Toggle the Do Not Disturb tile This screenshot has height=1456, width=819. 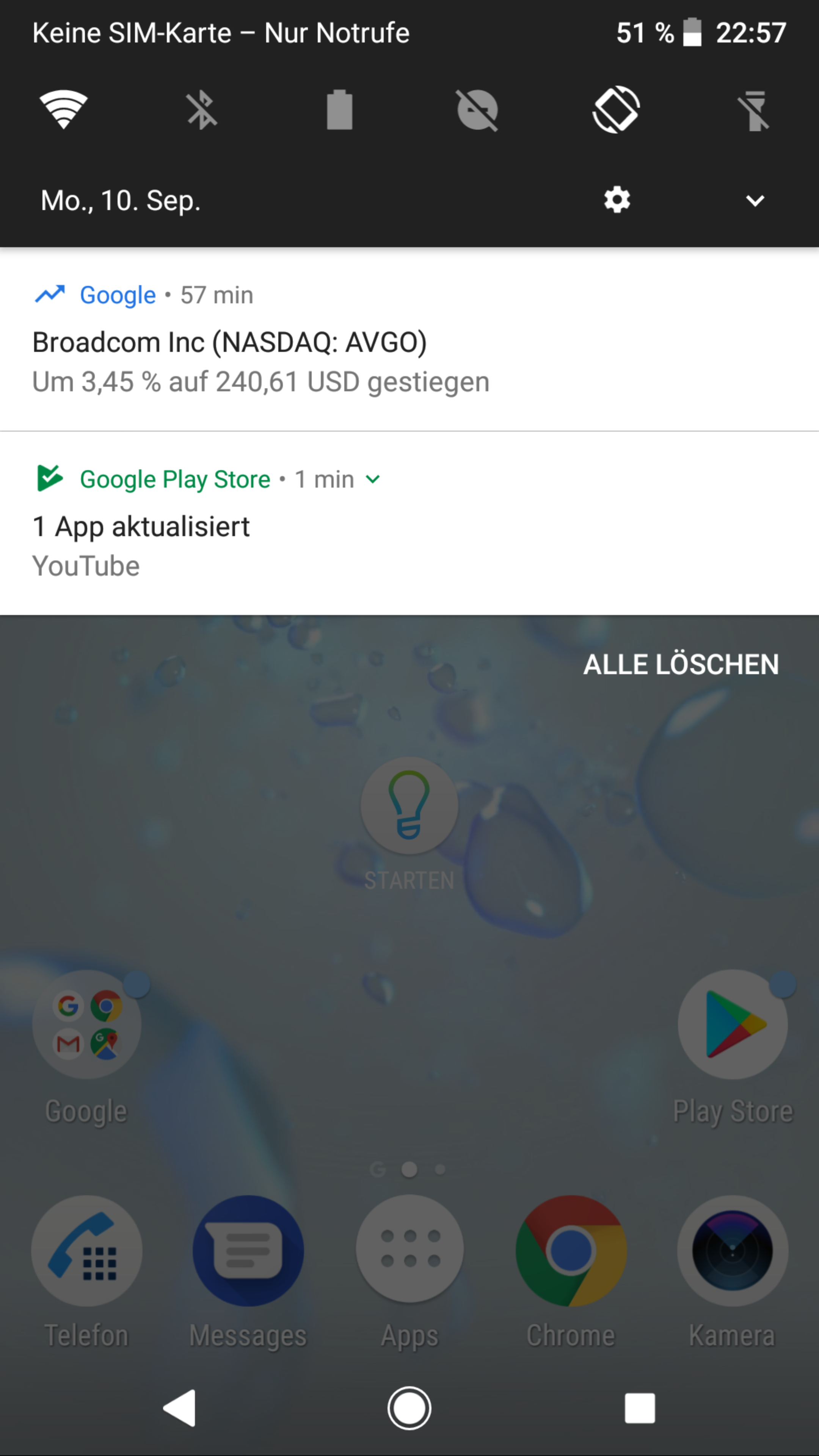pos(477,110)
